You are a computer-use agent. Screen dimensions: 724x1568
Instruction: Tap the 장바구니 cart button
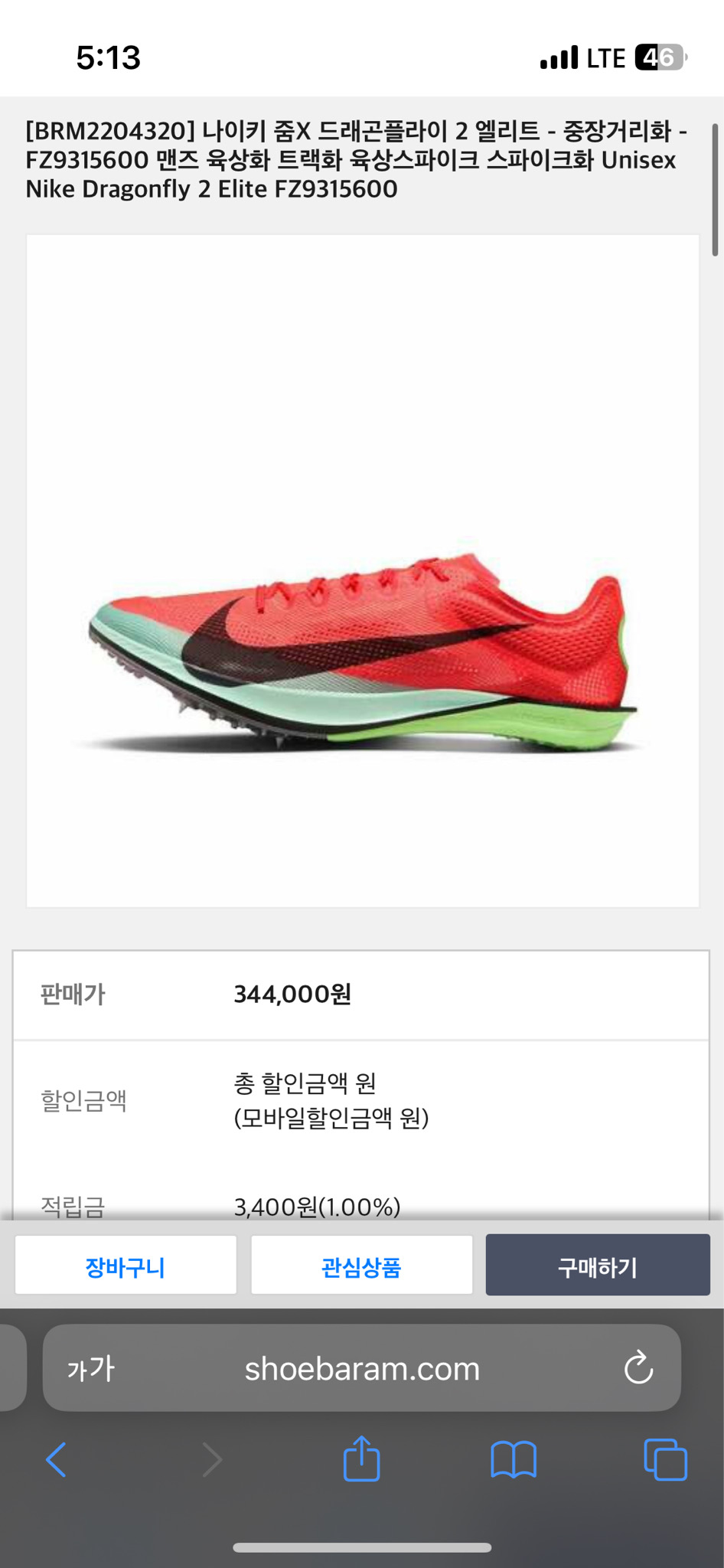coord(125,1264)
